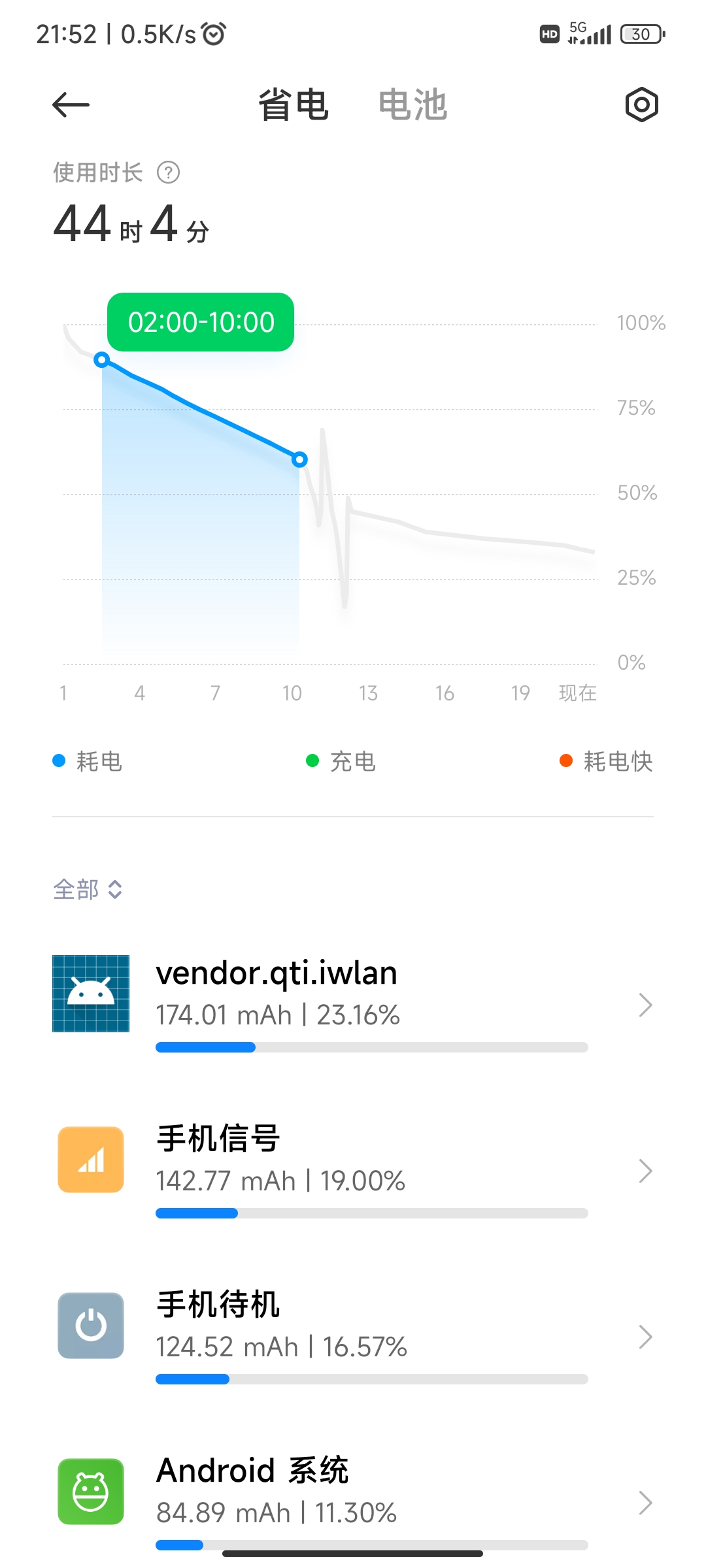Select the 省电 tab
The width and height of the screenshot is (706, 1568).
click(293, 105)
